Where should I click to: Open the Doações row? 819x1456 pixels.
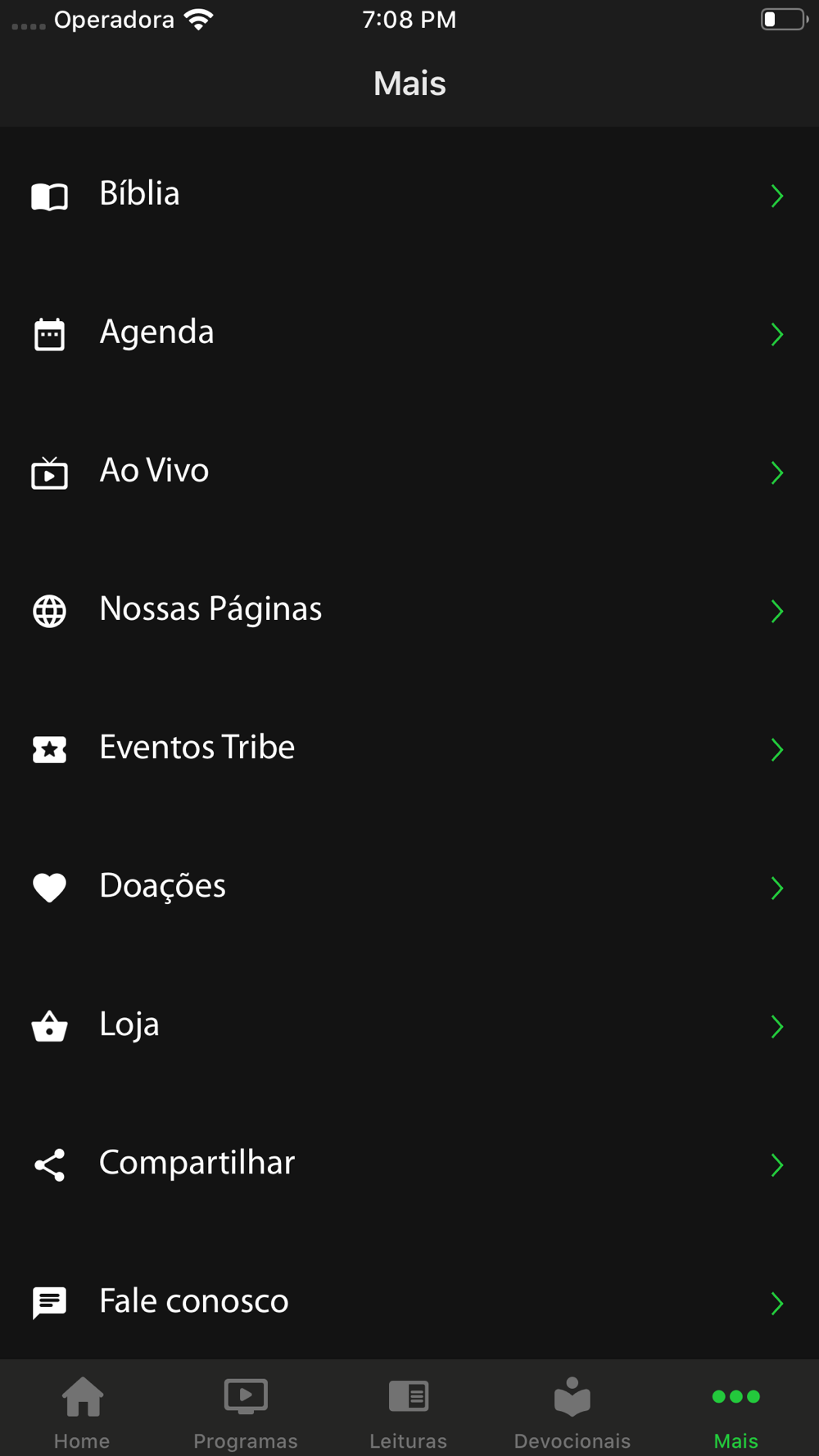(409, 888)
